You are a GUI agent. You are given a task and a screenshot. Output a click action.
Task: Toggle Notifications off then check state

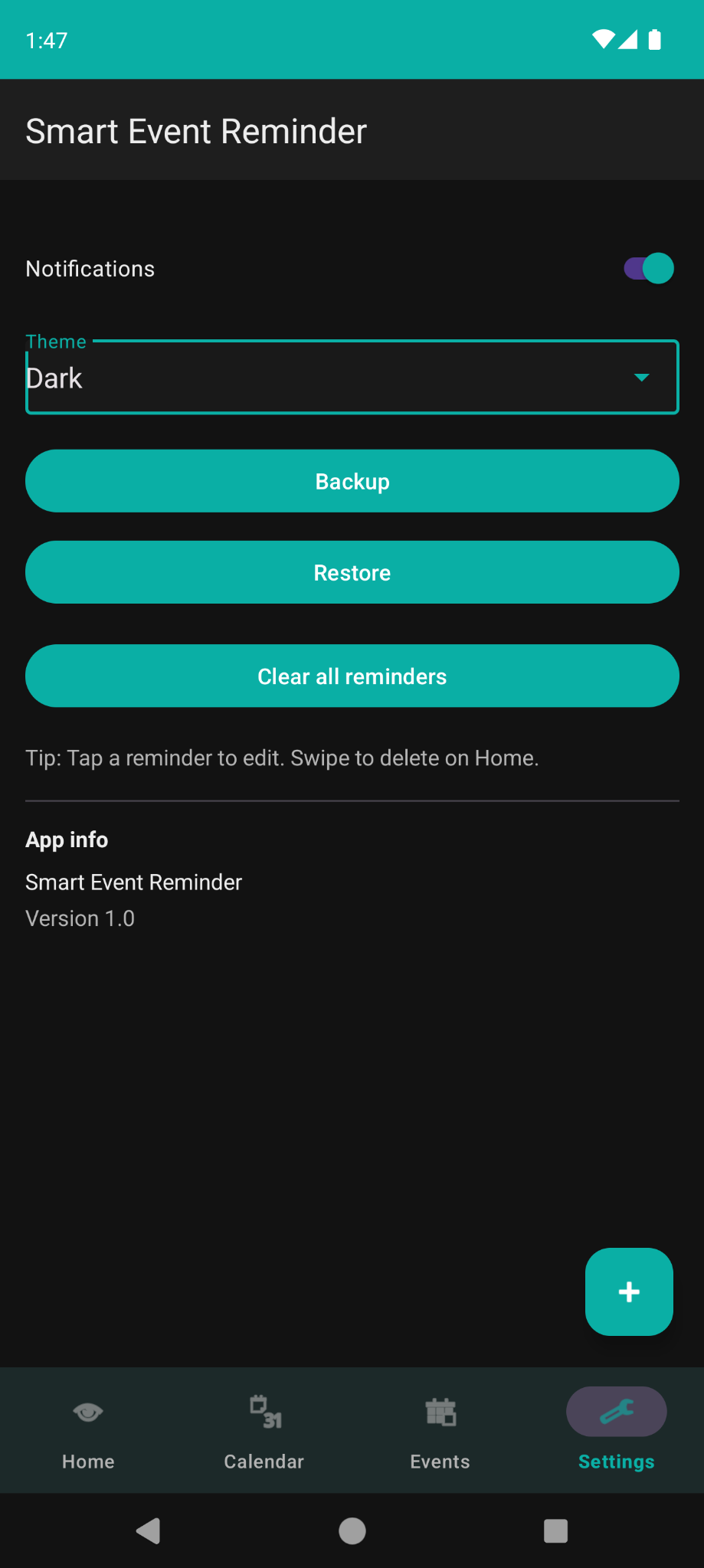[x=647, y=268]
